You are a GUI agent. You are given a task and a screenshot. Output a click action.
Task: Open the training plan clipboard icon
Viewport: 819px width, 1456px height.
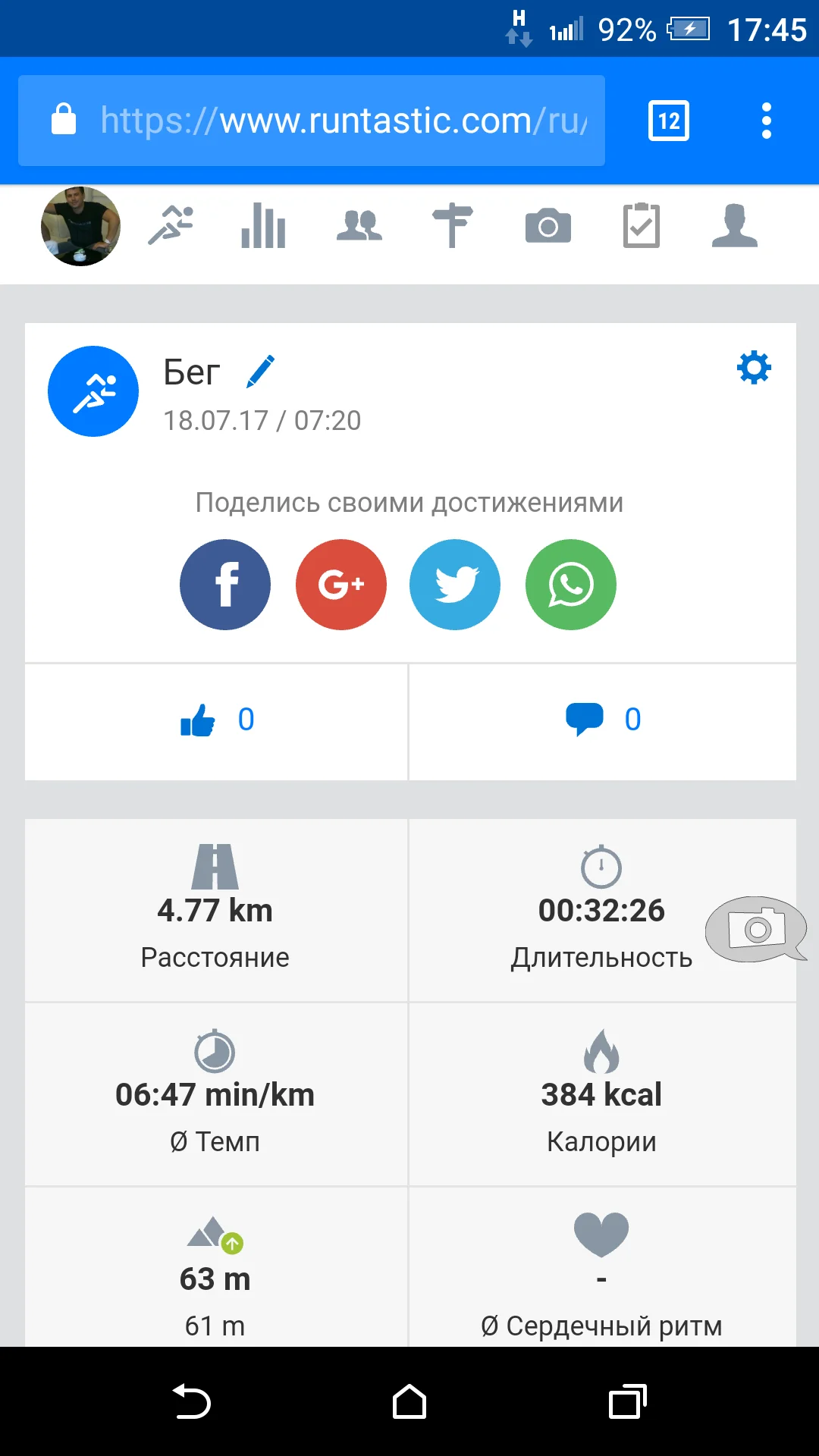coord(642,225)
